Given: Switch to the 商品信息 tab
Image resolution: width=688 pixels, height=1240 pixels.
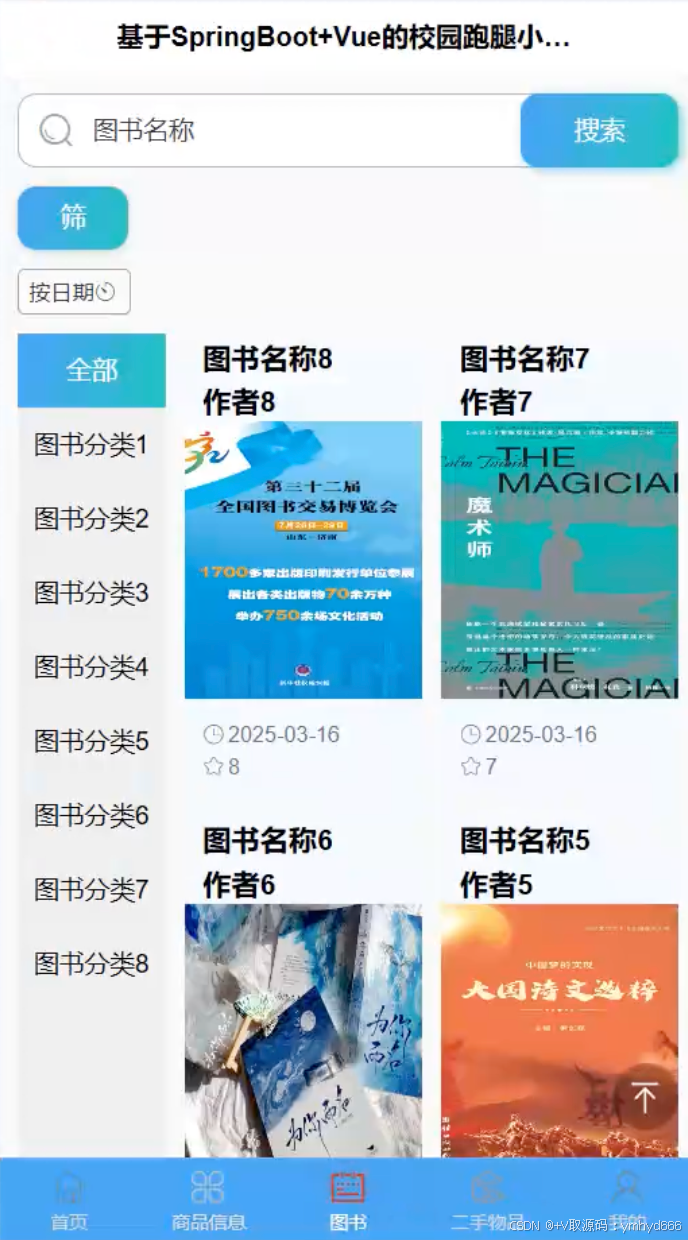Looking at the screenshot, I should (208, 1200).
